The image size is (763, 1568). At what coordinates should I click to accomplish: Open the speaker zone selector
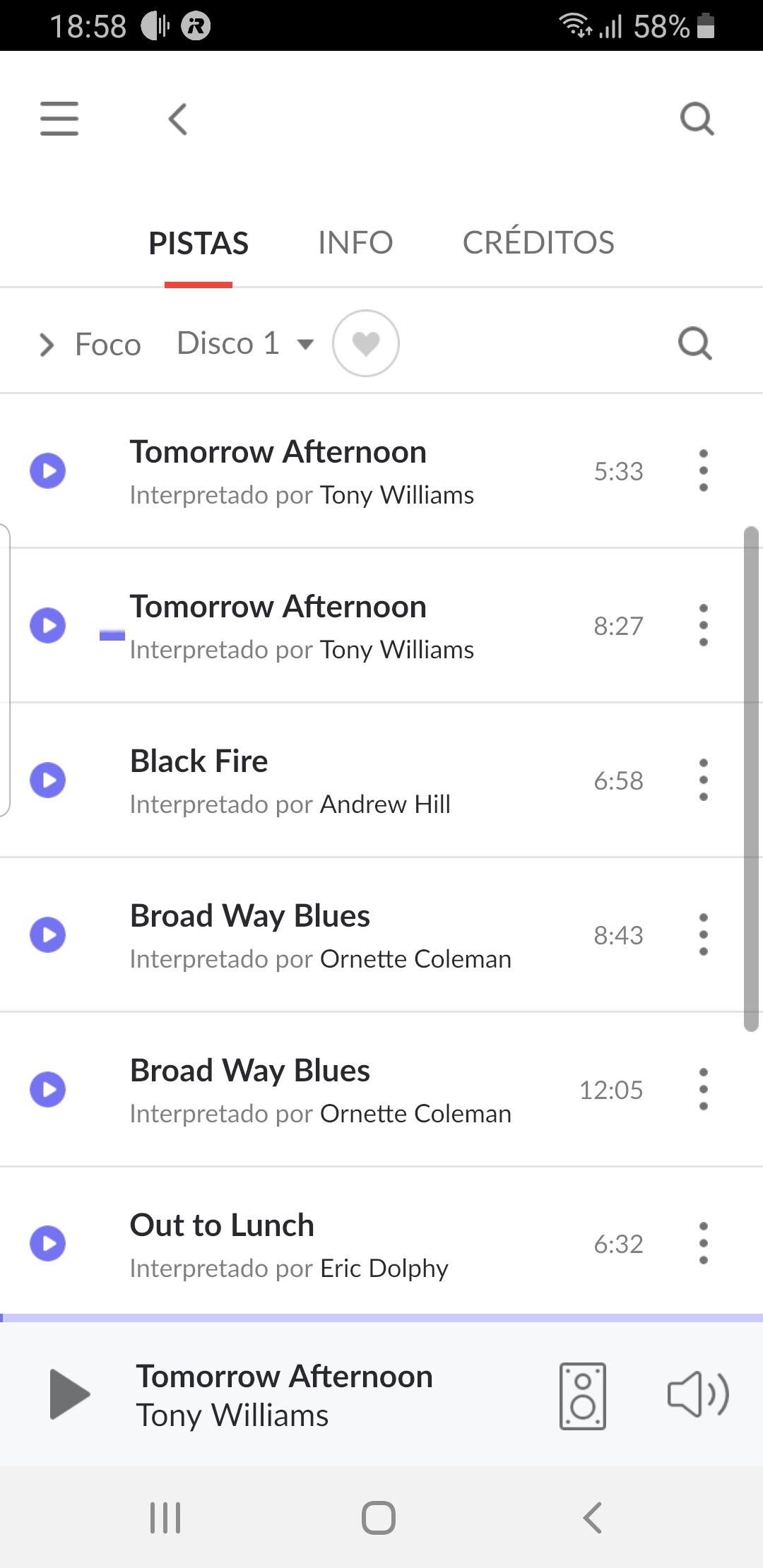(x=583, y=1396)
